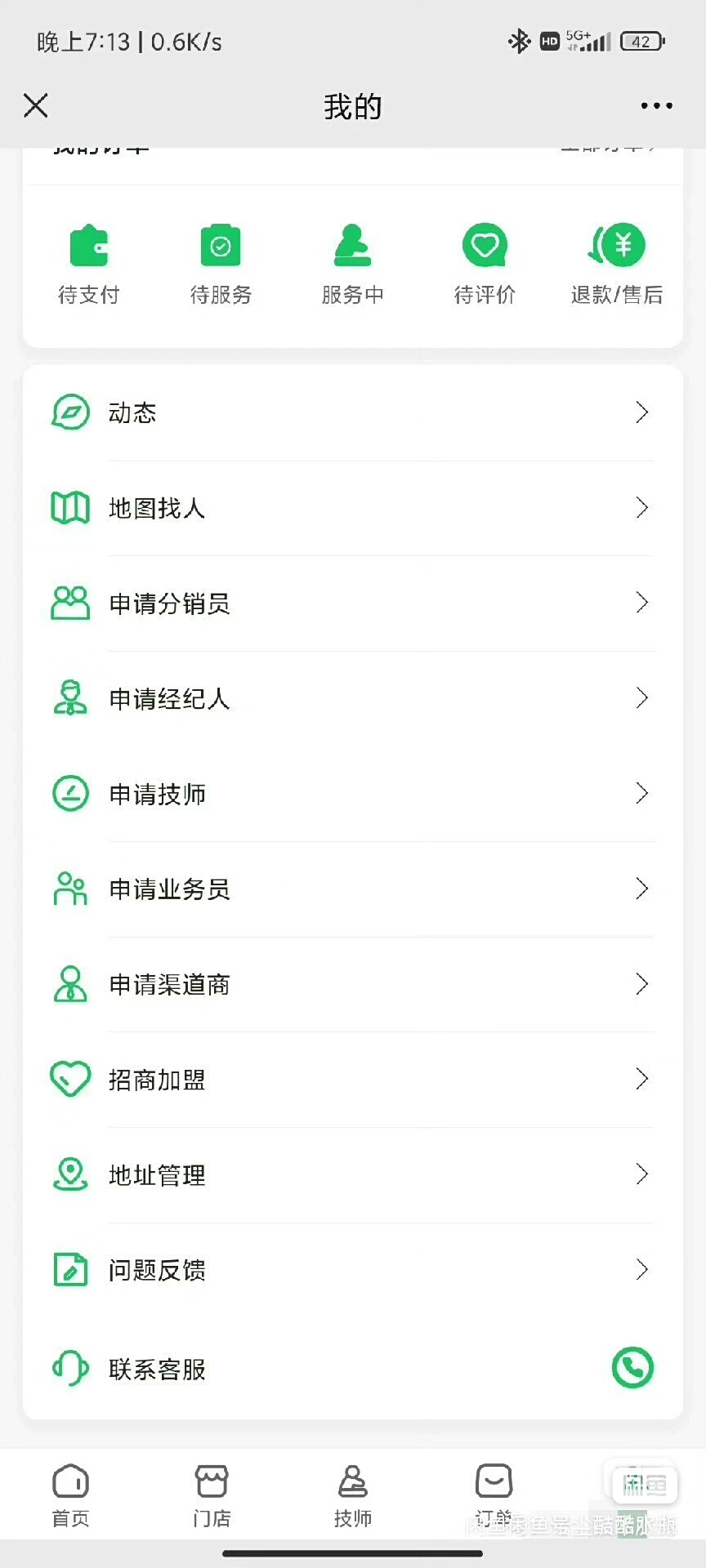Select 申请渠道商 row

coord(353,984)
